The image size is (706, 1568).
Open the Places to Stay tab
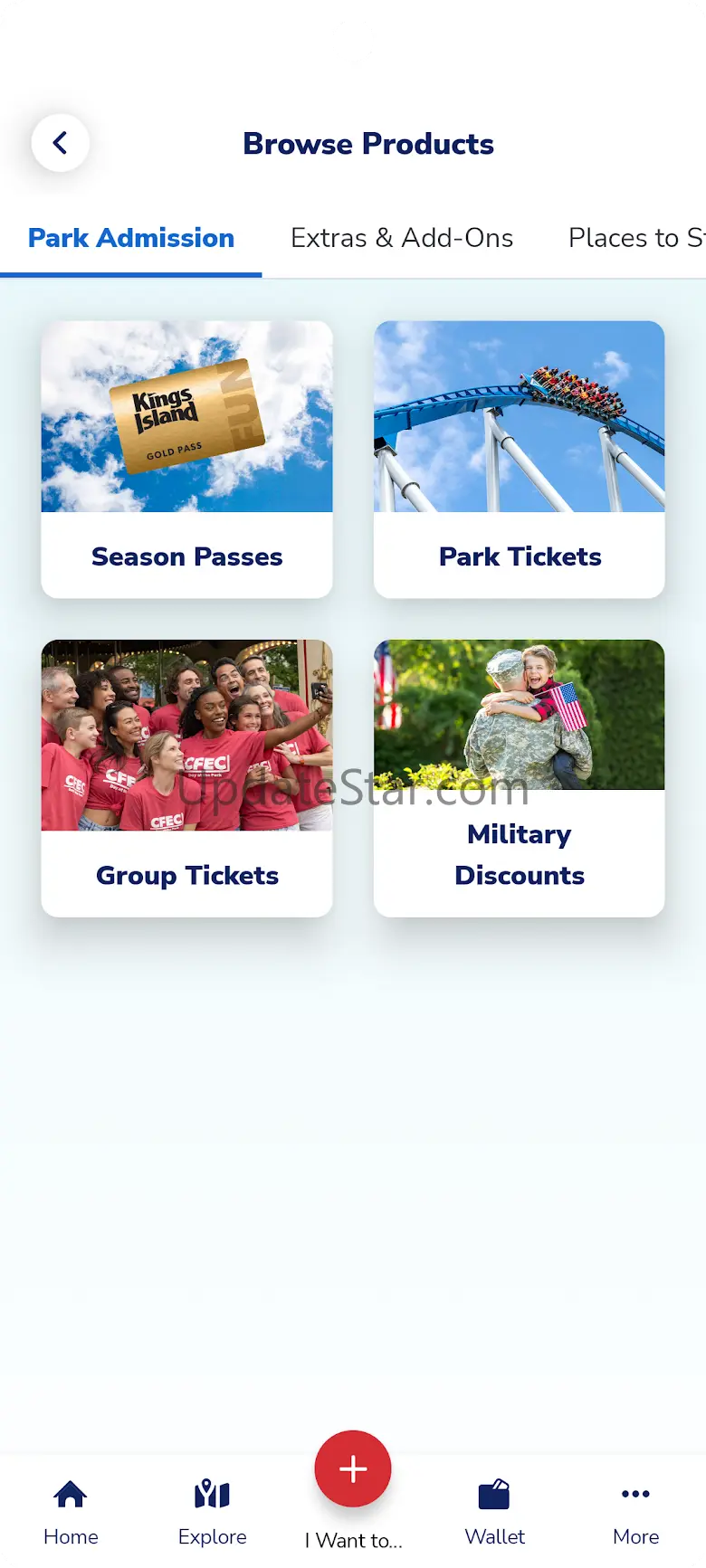(x=636, y=238)
